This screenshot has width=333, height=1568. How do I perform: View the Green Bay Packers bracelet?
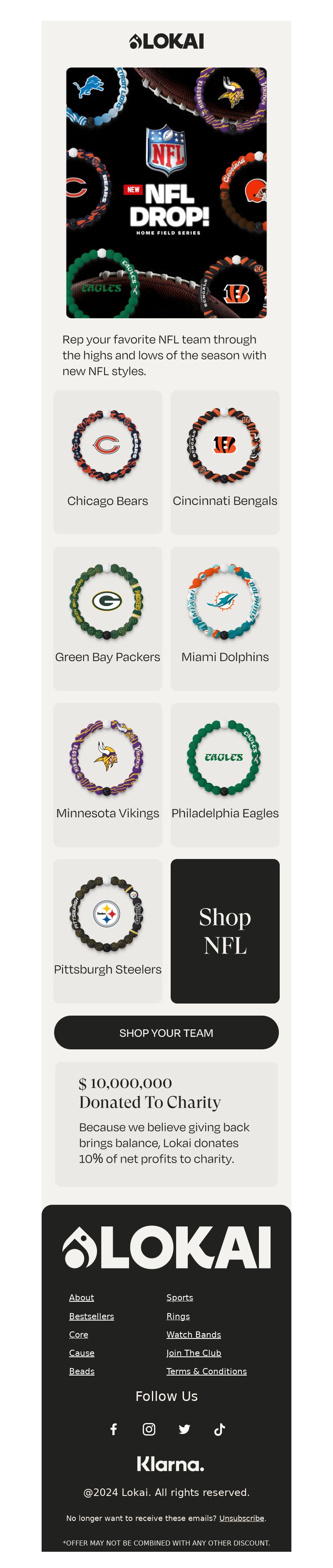tap(107, 618)
